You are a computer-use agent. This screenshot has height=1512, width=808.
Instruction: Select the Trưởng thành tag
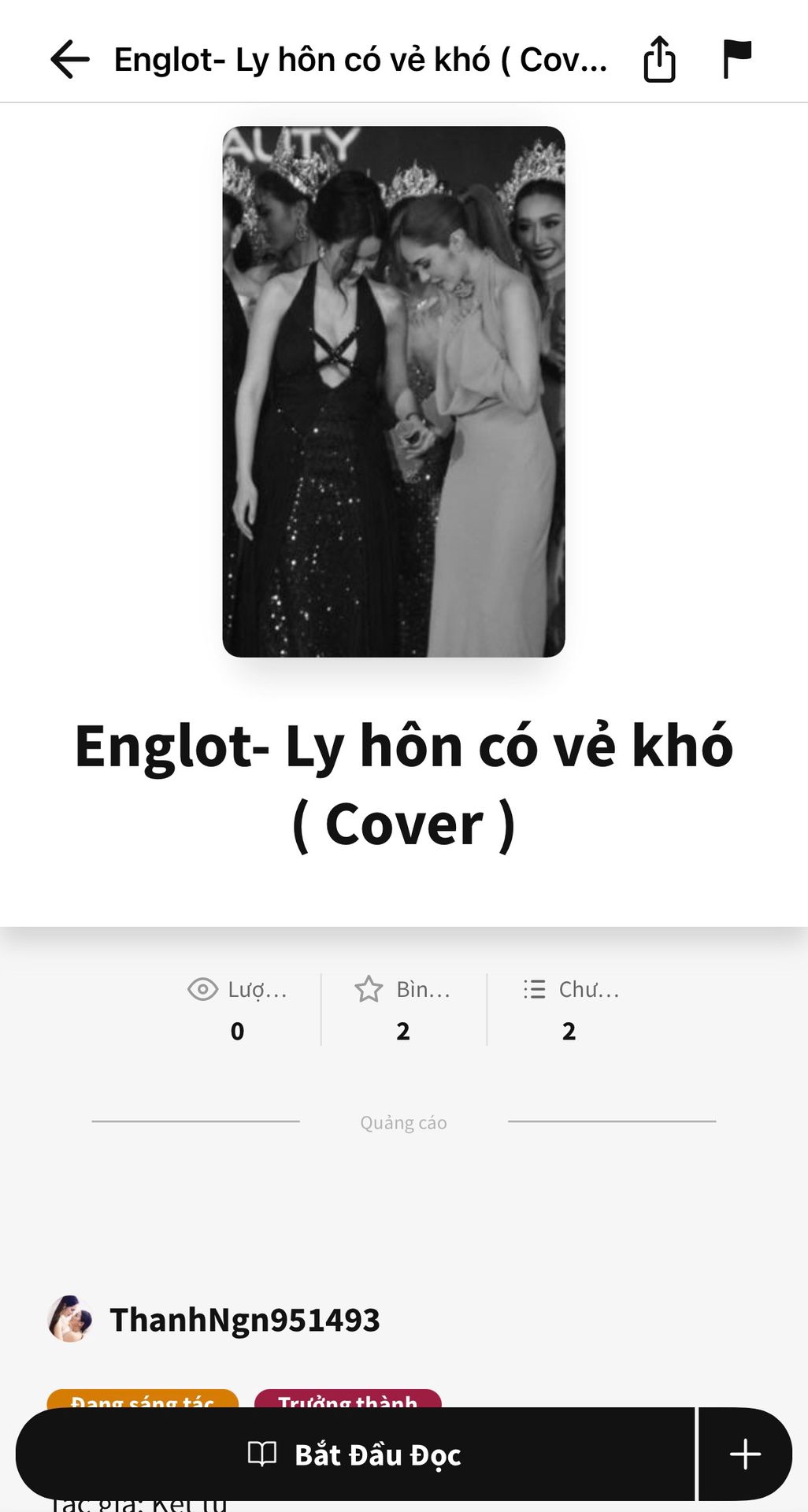(348, 1400)
